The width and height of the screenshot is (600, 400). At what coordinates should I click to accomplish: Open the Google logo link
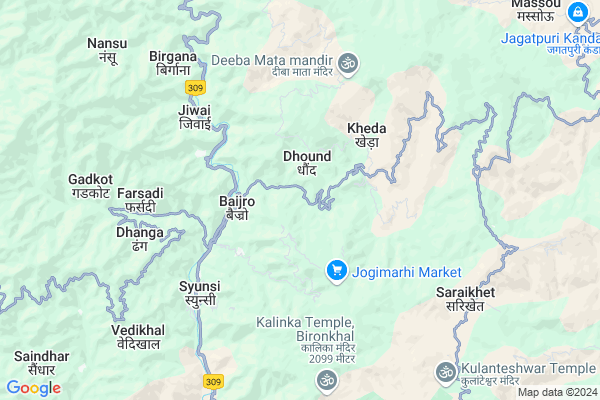(33, 388)
